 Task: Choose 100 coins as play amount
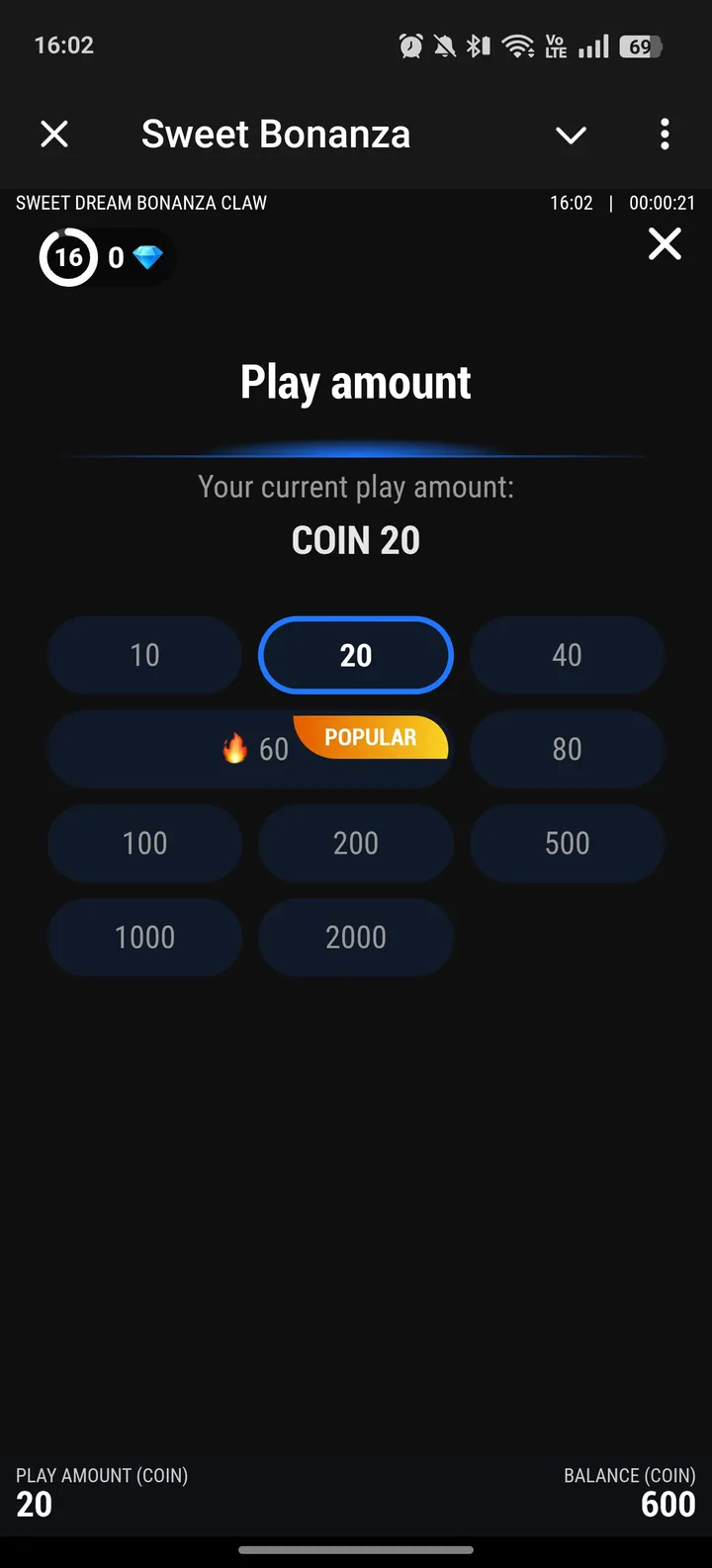click(144, 843)
